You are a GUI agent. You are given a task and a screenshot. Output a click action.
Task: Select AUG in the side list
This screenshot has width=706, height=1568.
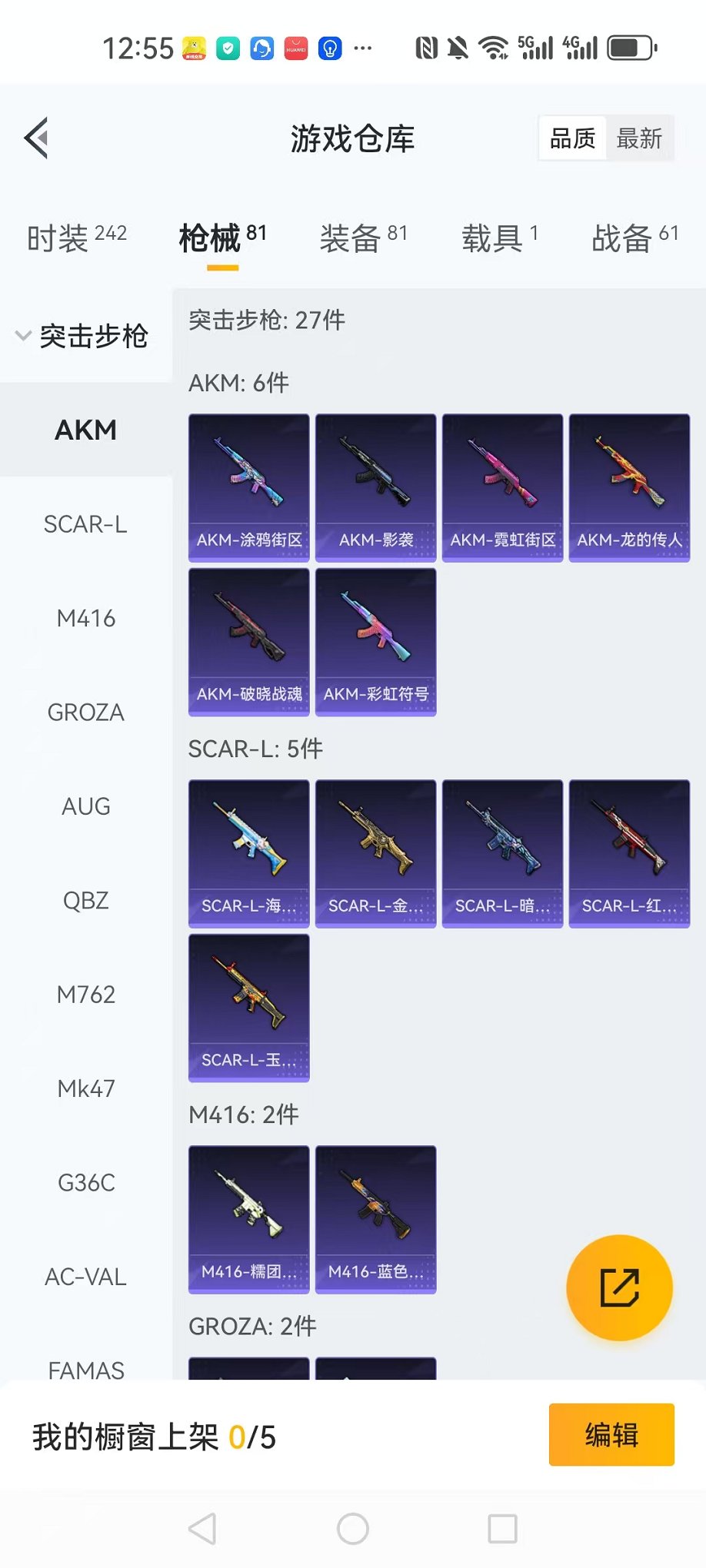[85, 806]
